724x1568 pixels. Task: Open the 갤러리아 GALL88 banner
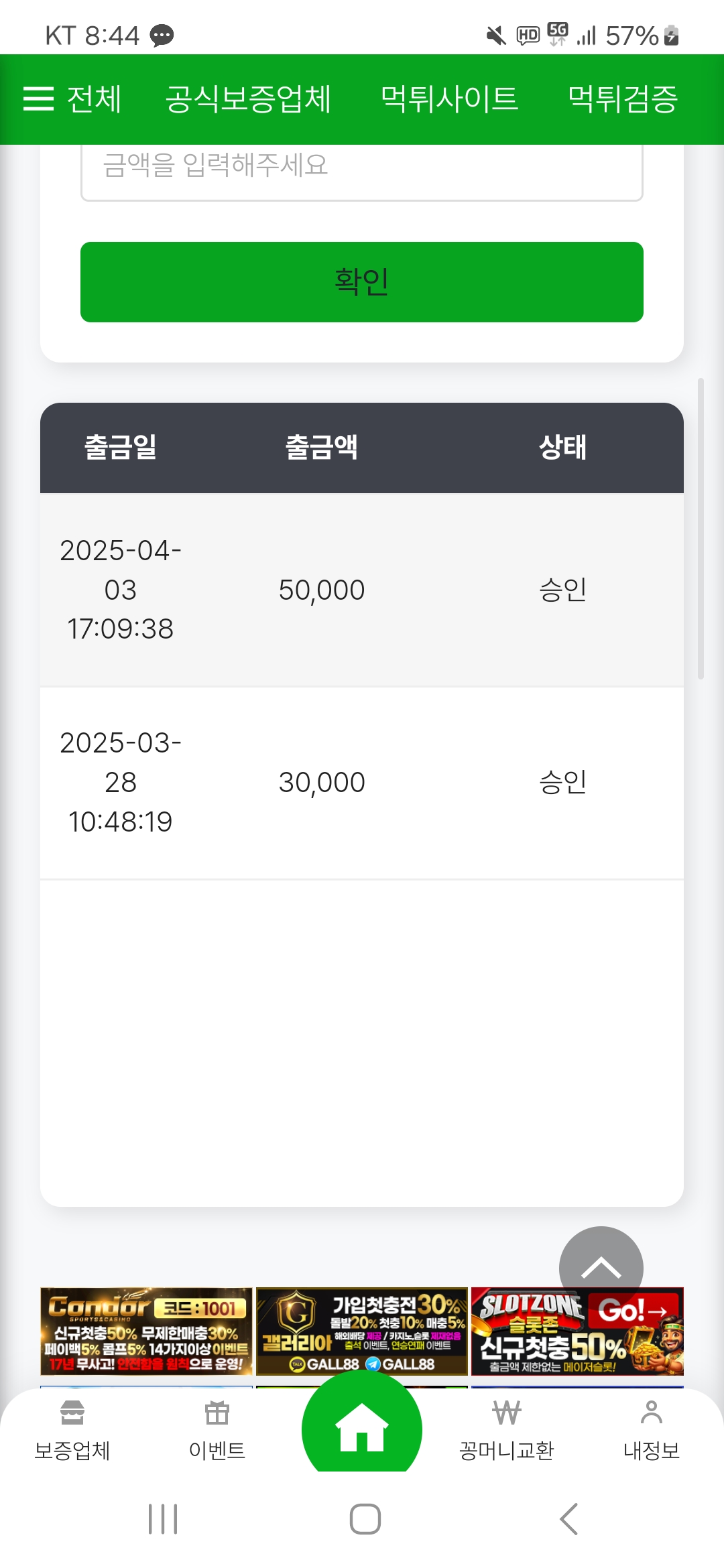(x=362, y=1331)
